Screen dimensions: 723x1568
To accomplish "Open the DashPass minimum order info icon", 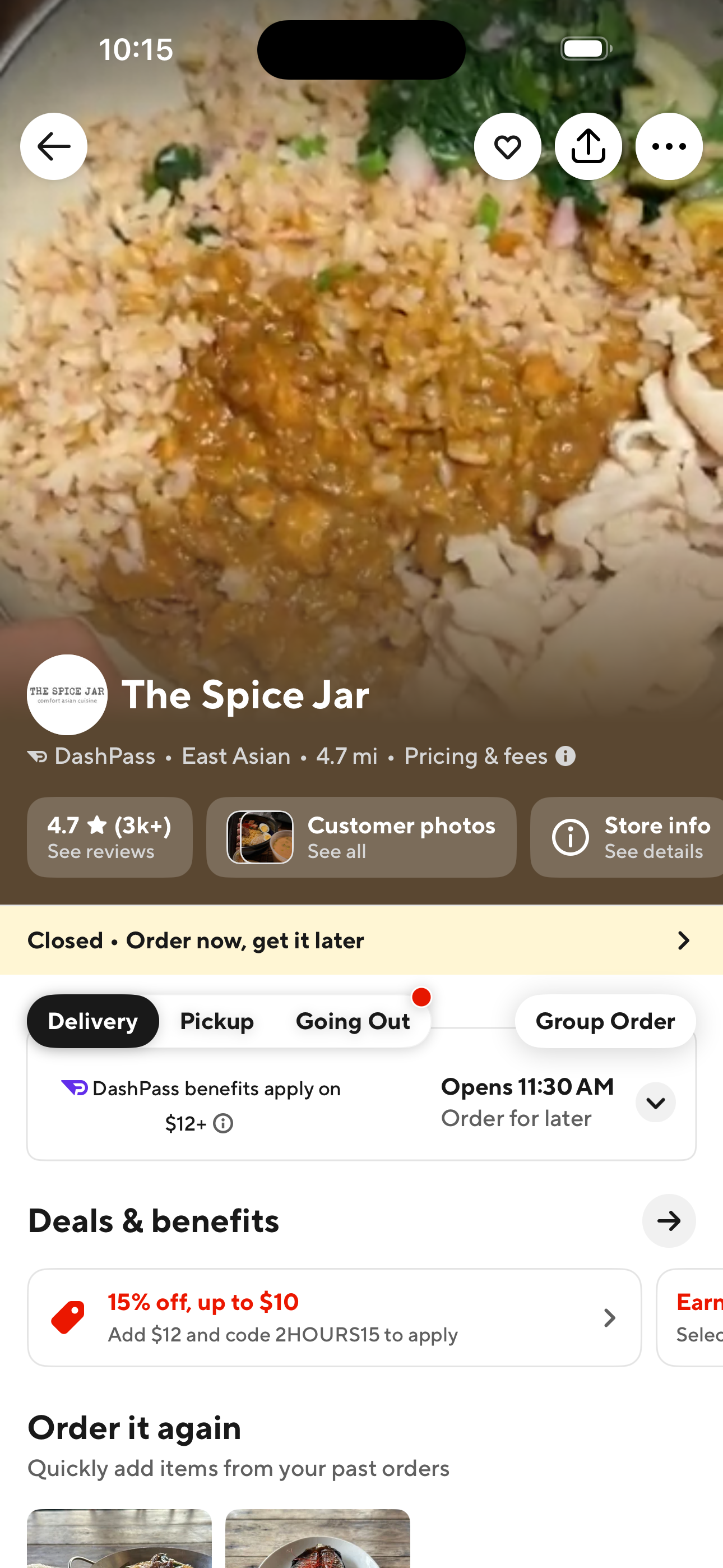I will coord(224,1124).
